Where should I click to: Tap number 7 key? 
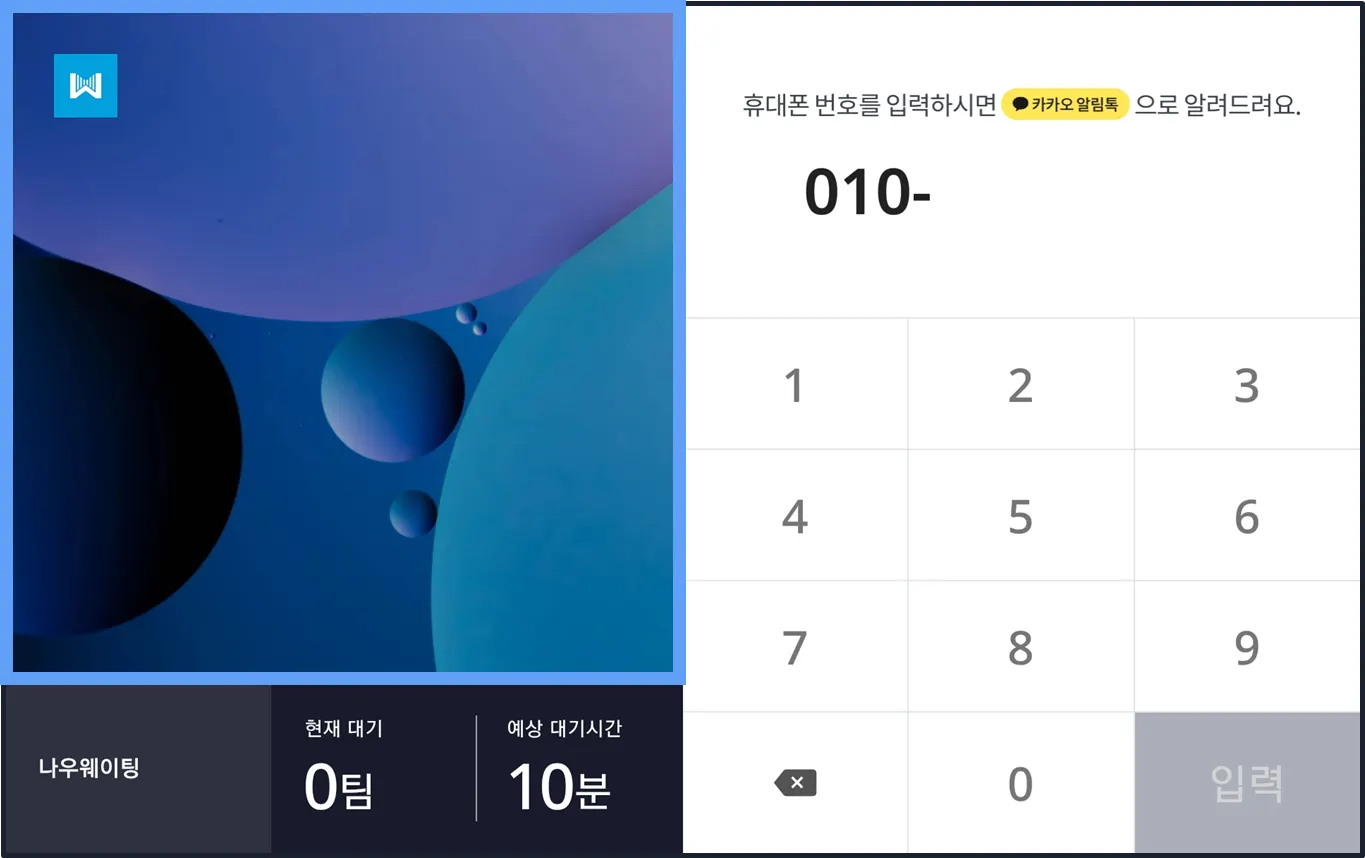[796, 647]
